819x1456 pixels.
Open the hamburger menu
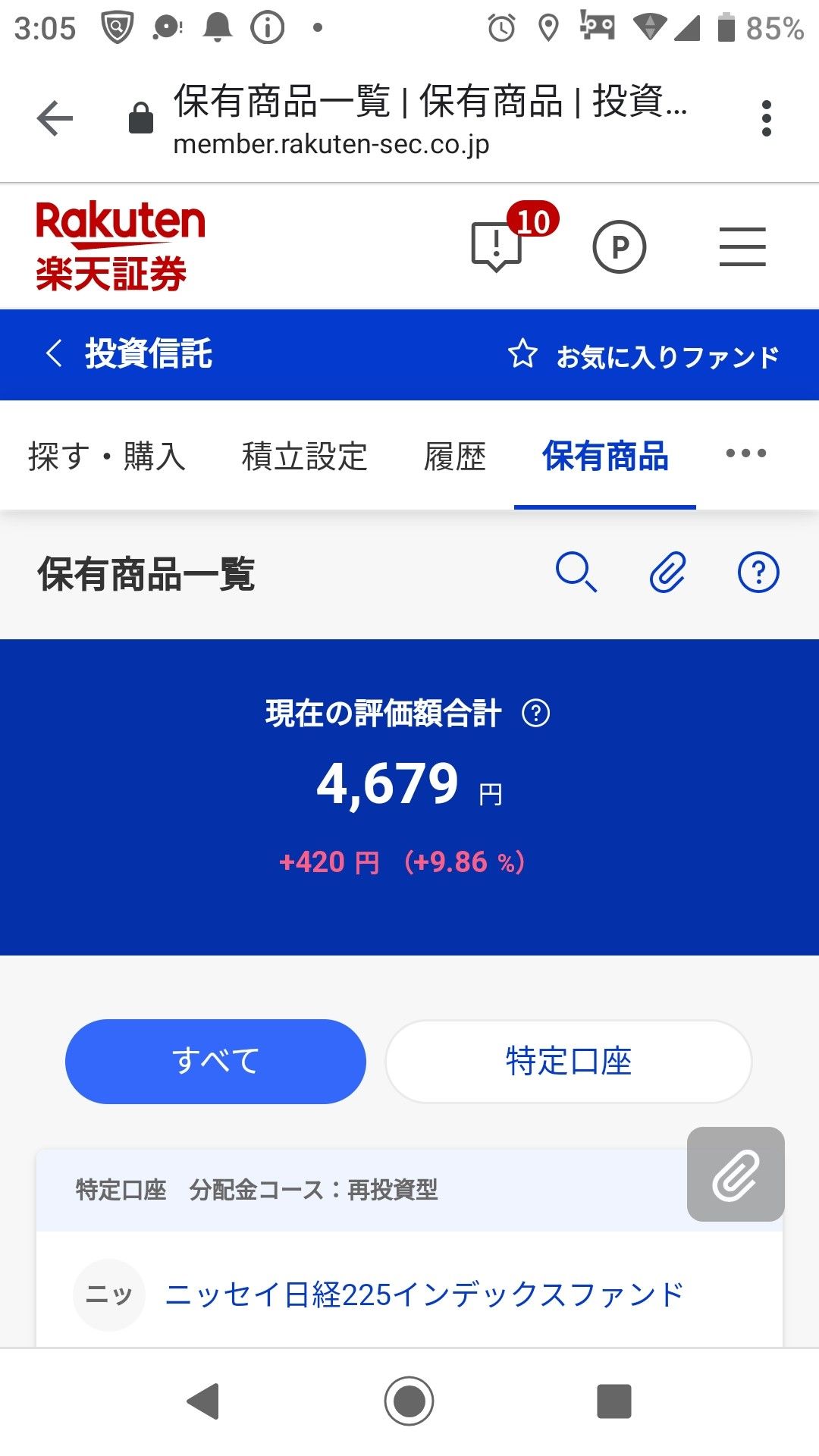[742, 247]
